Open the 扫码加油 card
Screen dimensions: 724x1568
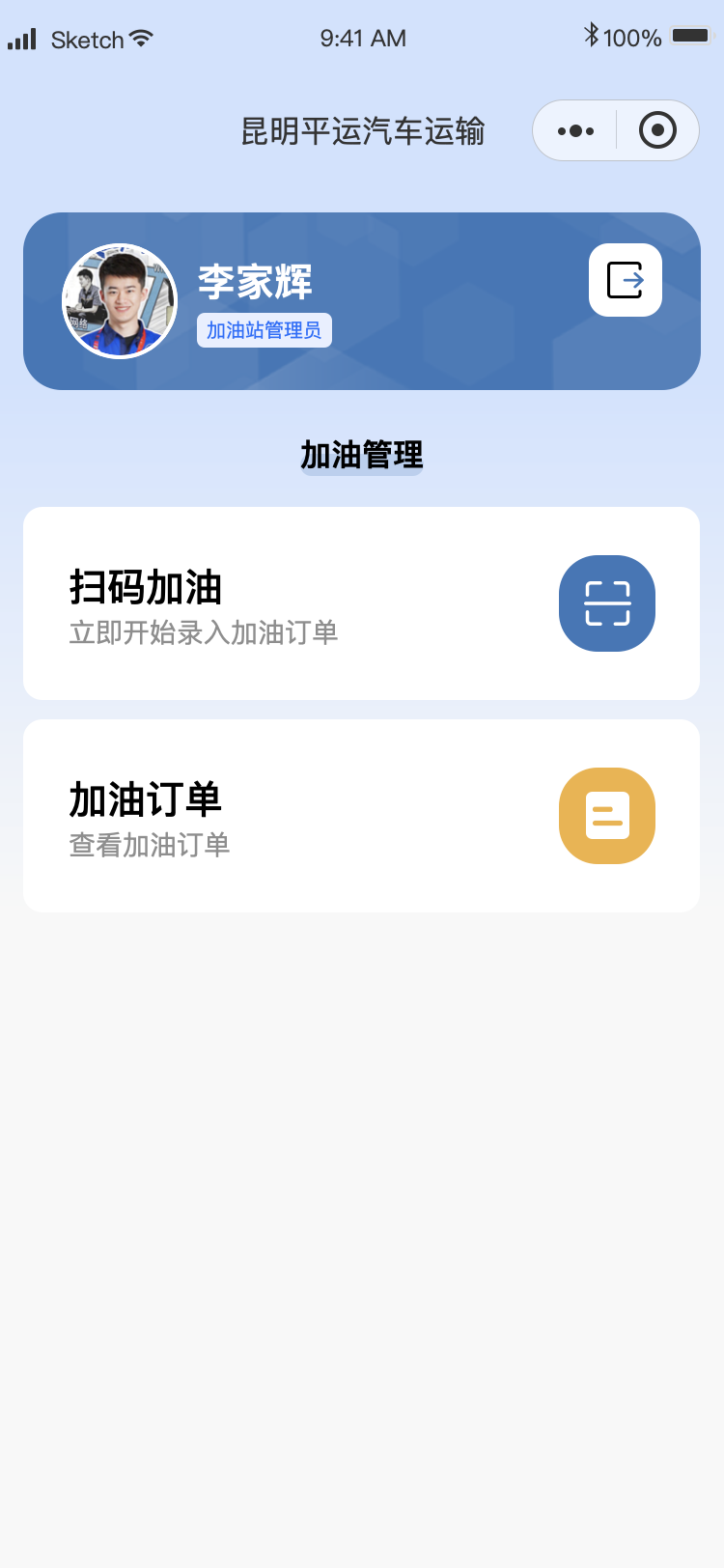[361, 603]
